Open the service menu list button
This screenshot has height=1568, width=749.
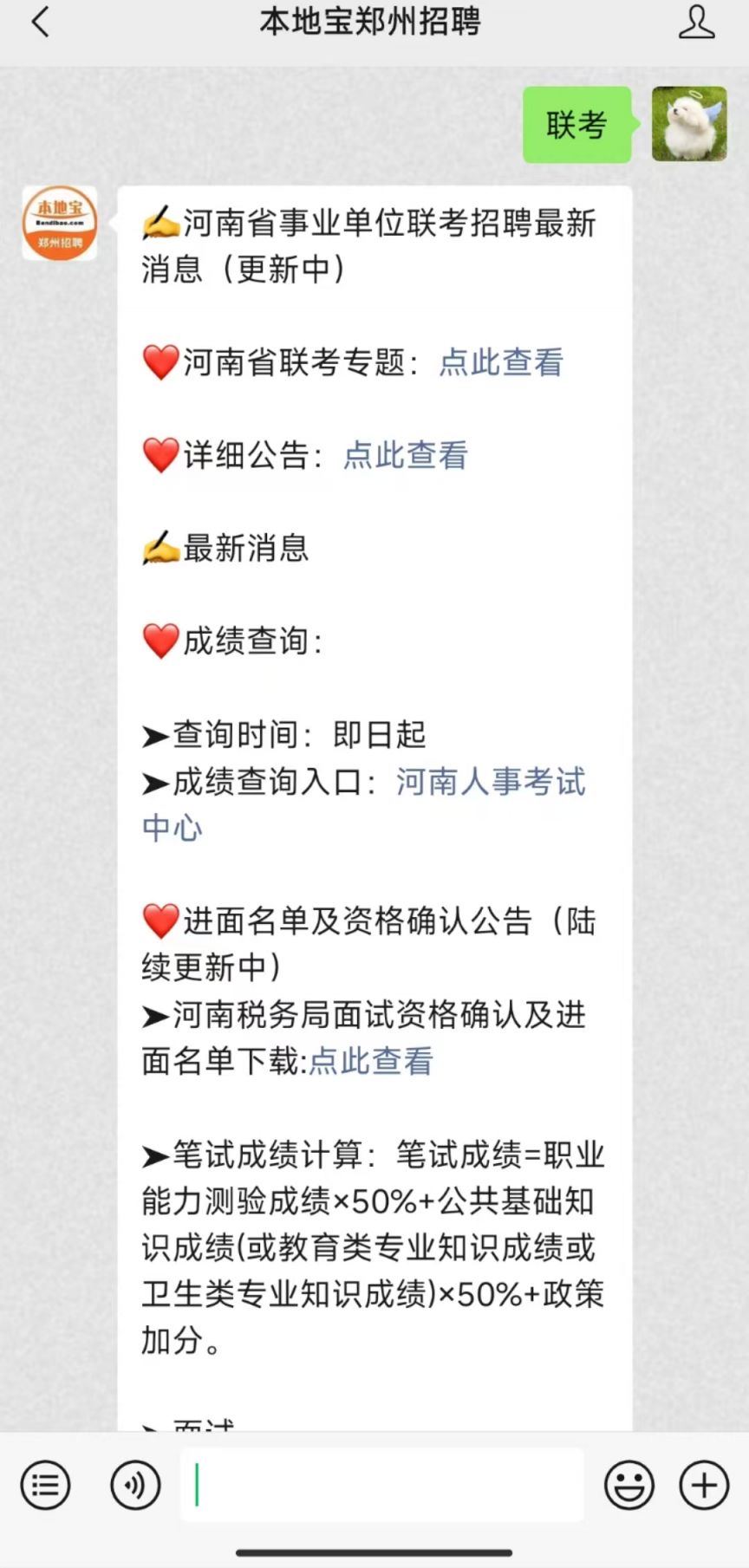pyautogui.click(x=45, y=1486)
